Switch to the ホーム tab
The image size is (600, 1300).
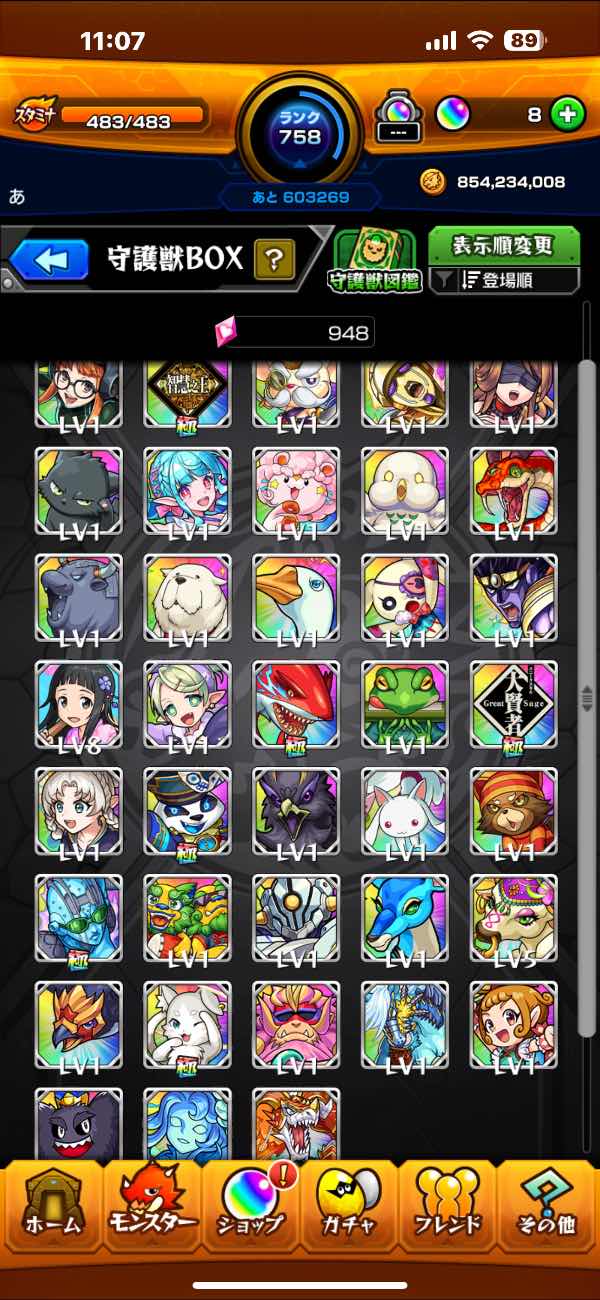tap(53, 1208)
